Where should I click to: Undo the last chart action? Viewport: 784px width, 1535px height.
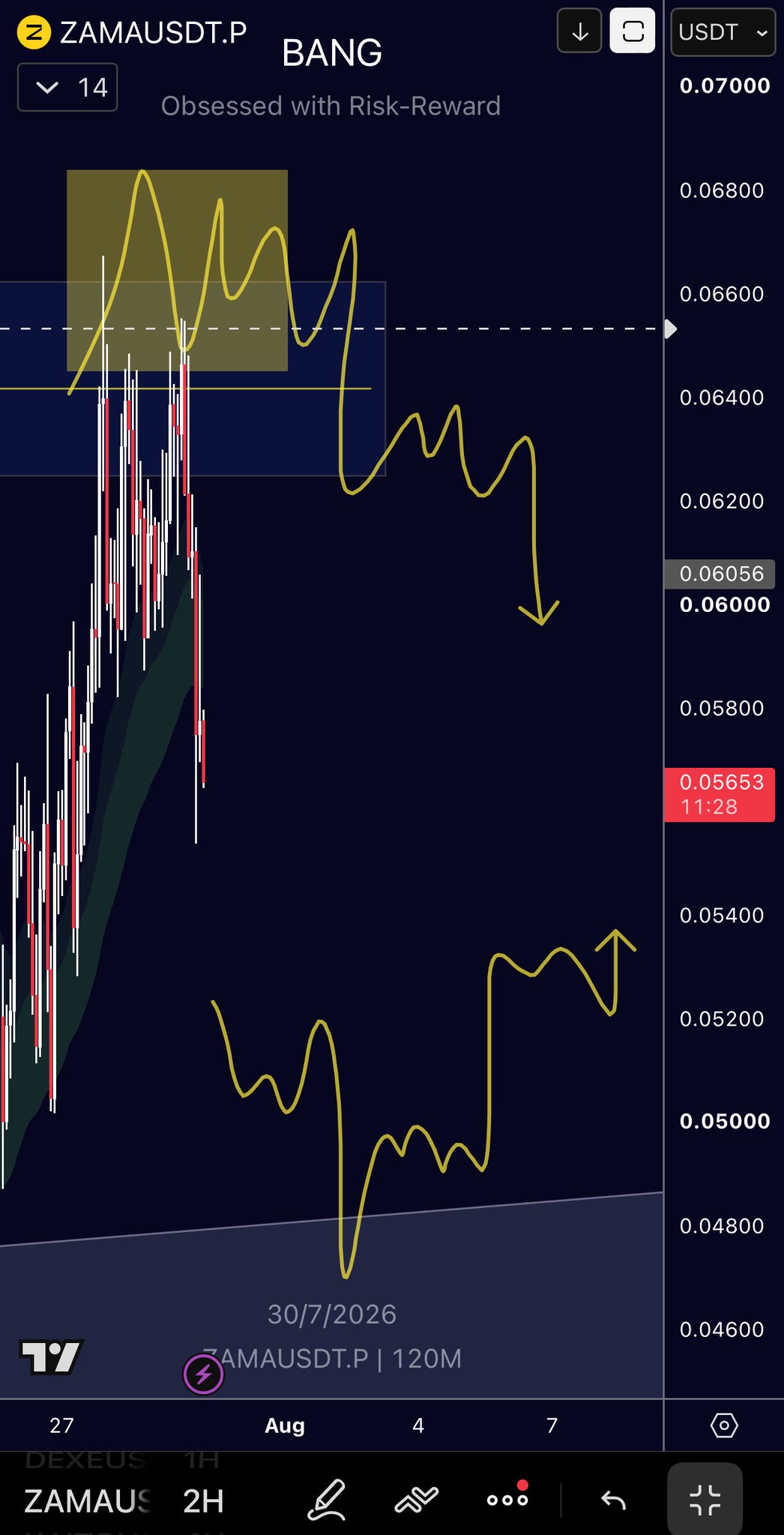[x=613, y=1500]
